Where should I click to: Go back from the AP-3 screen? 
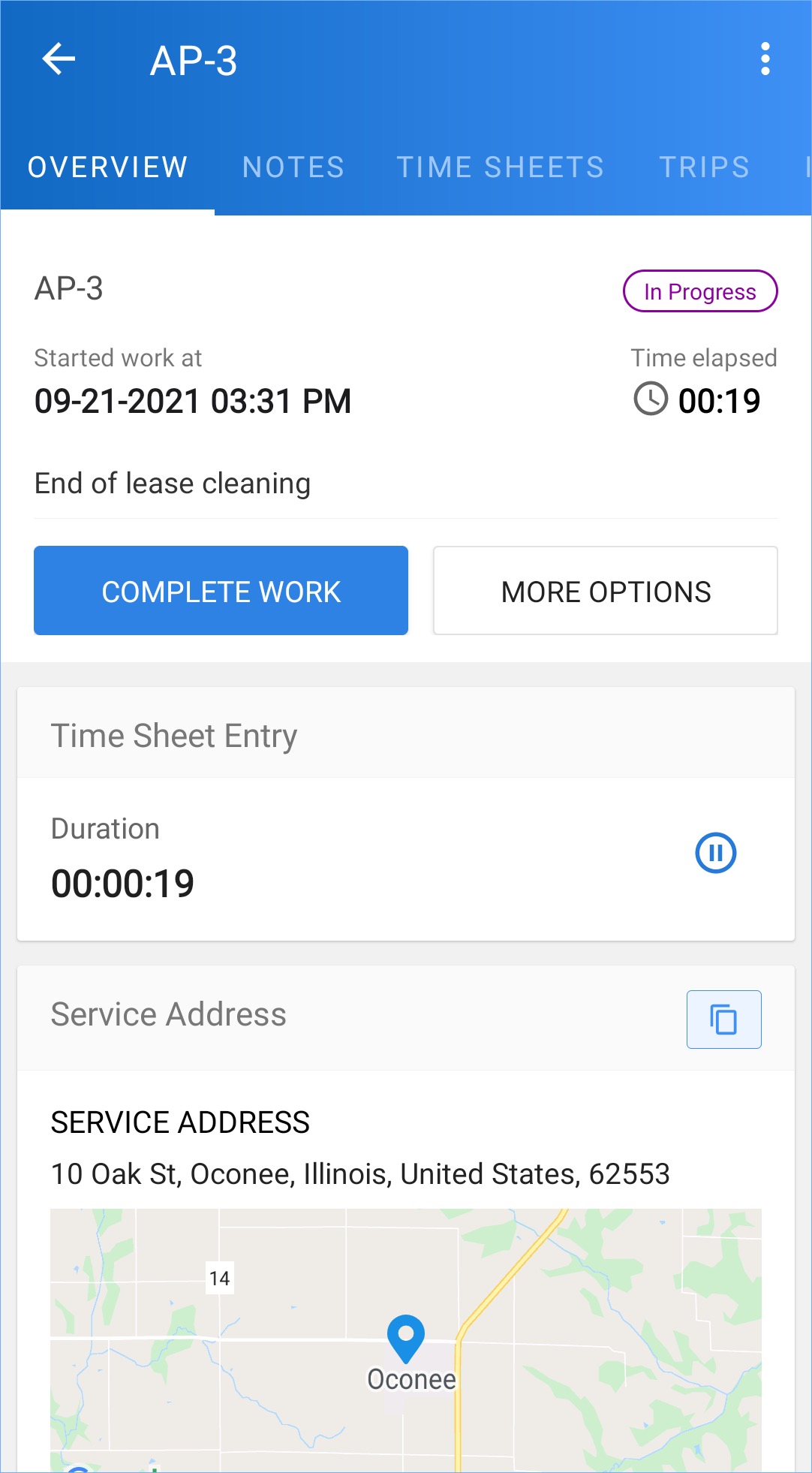59,59
